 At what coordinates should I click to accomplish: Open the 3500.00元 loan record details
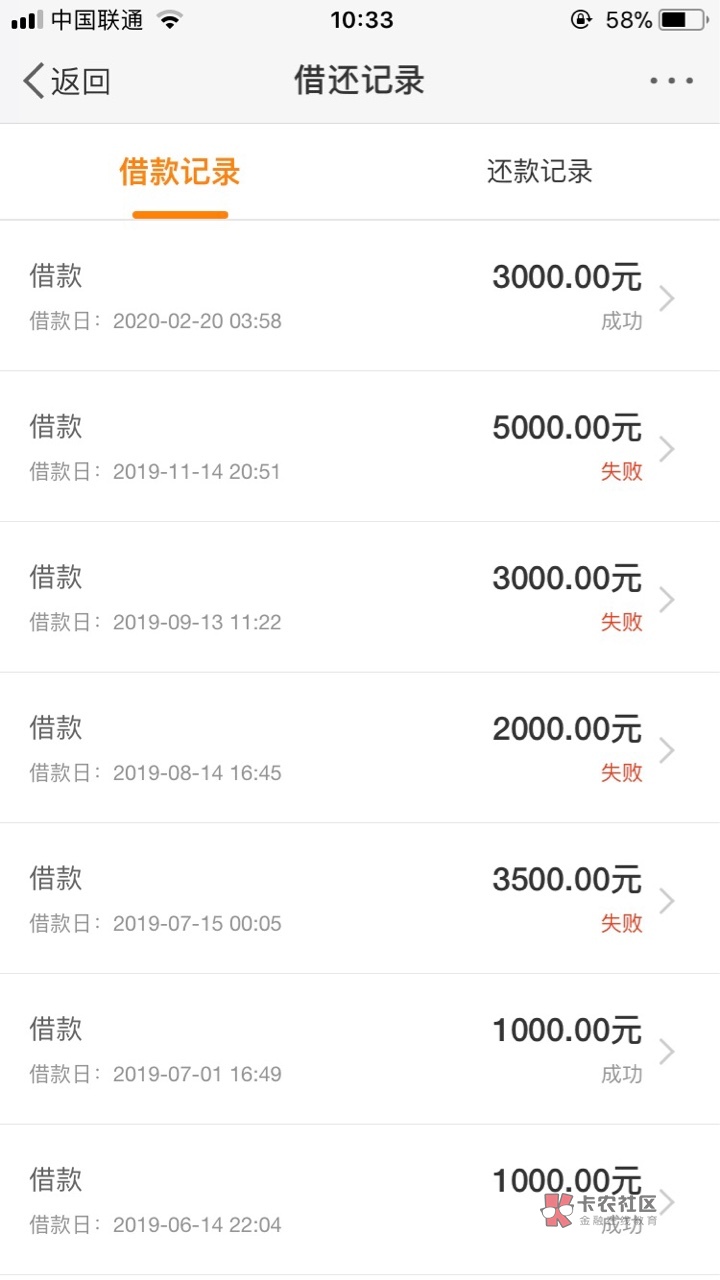click(x=360, y=899)
